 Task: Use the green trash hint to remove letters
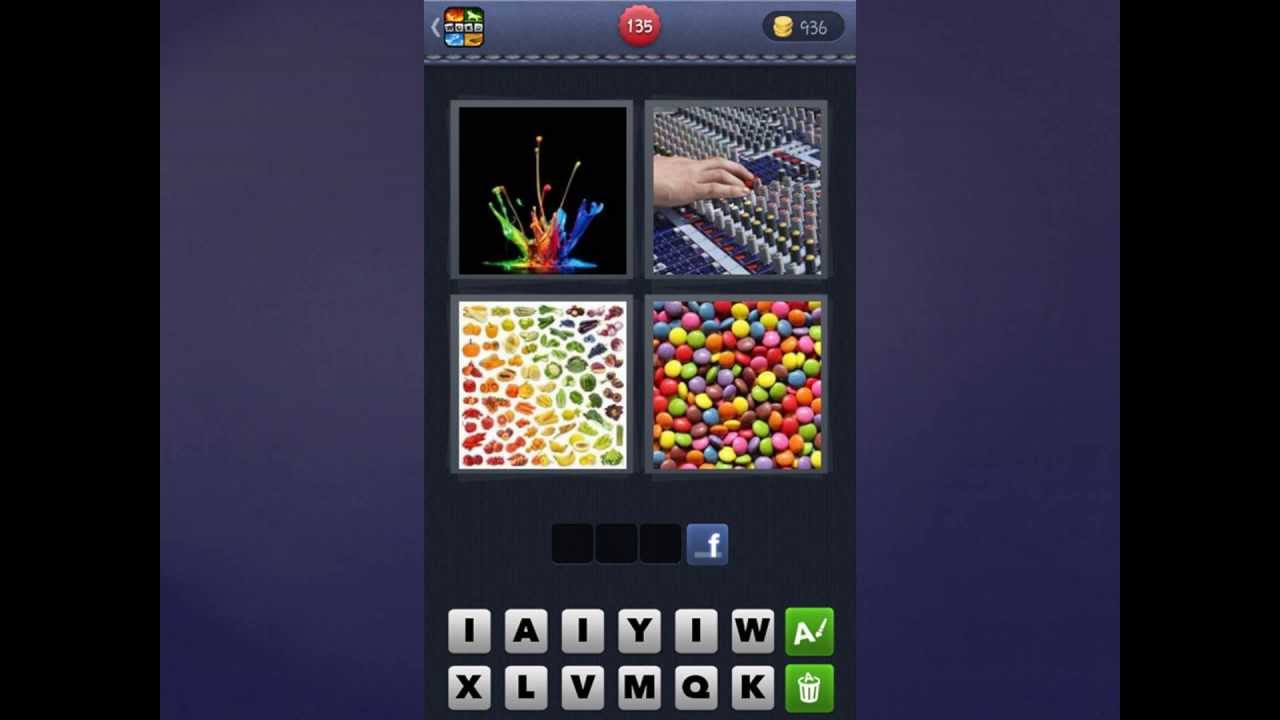[x=809, y=688]
